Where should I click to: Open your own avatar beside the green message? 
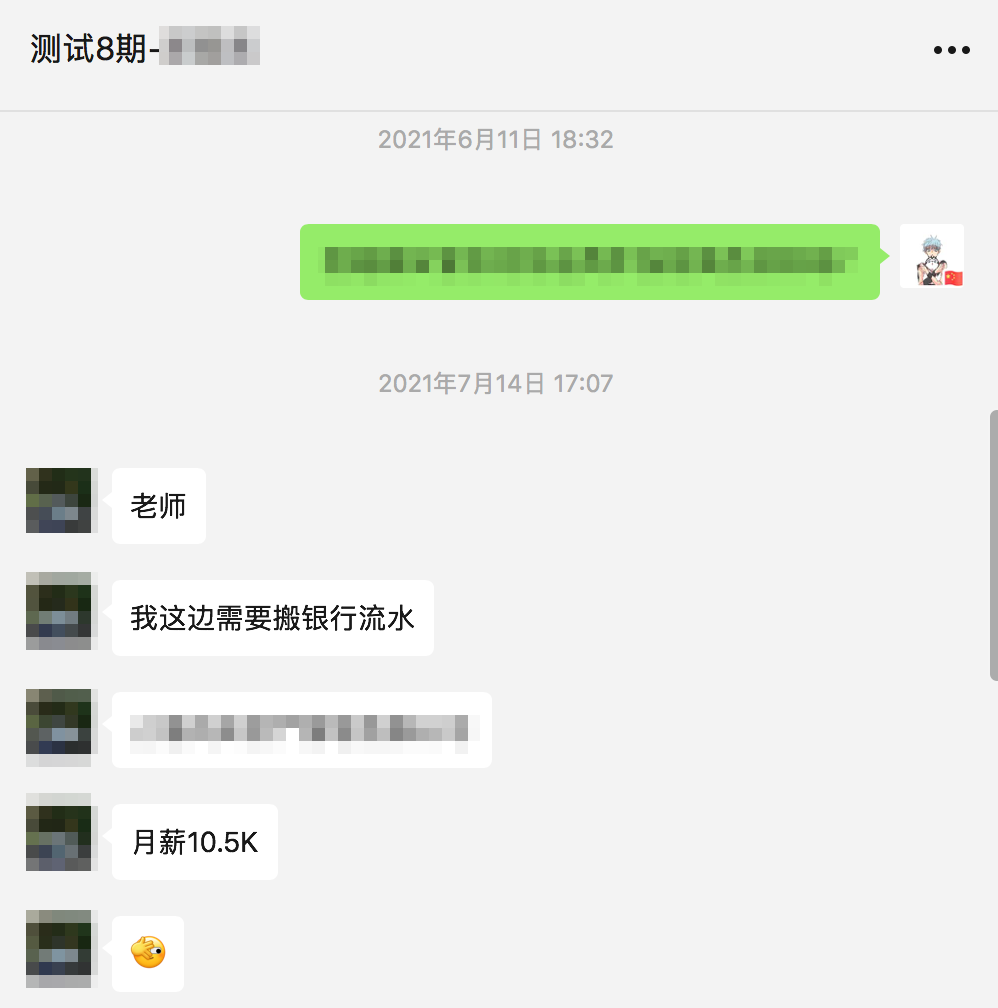pos(931,256)
